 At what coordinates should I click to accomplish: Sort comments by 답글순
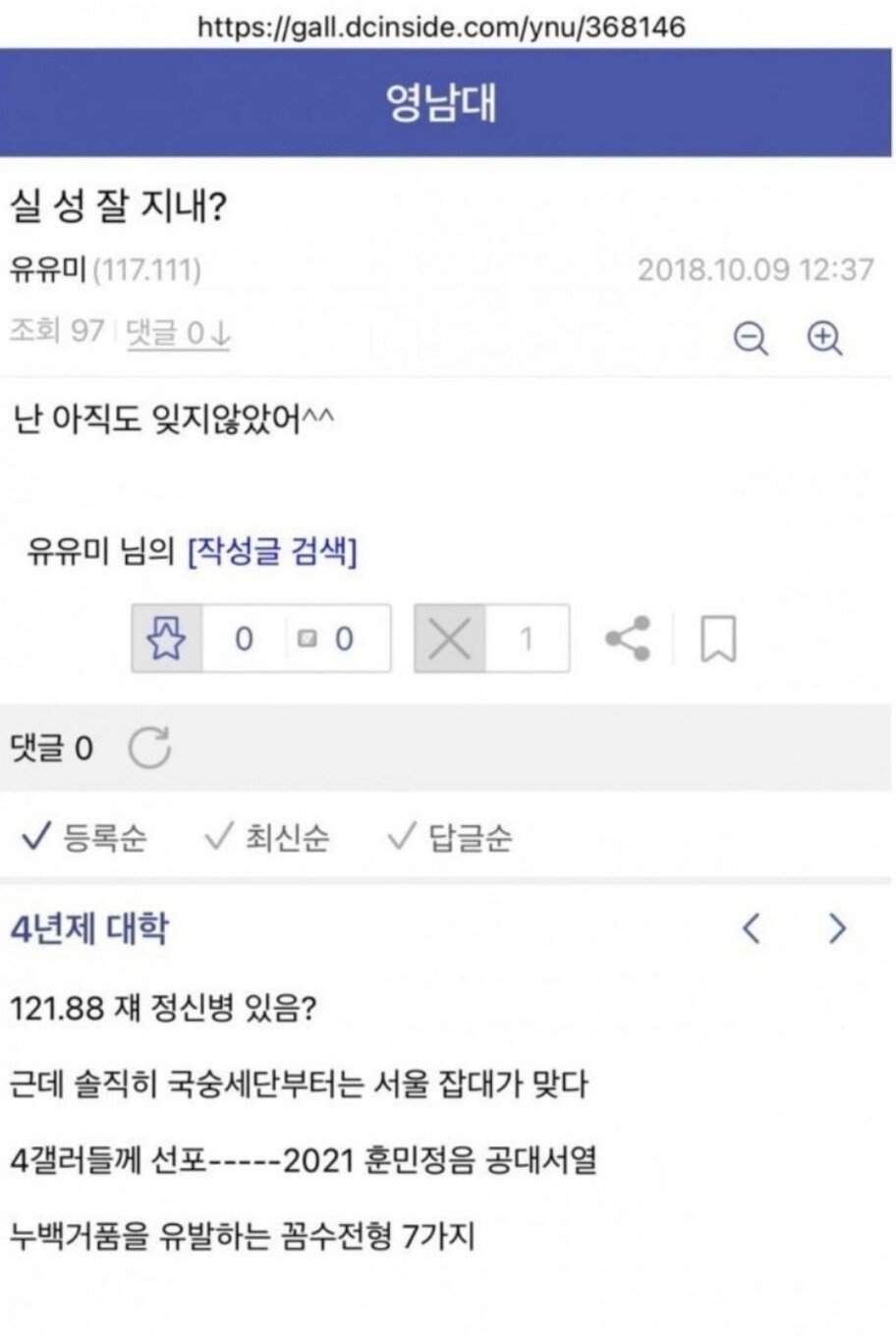tap(450, 838)
